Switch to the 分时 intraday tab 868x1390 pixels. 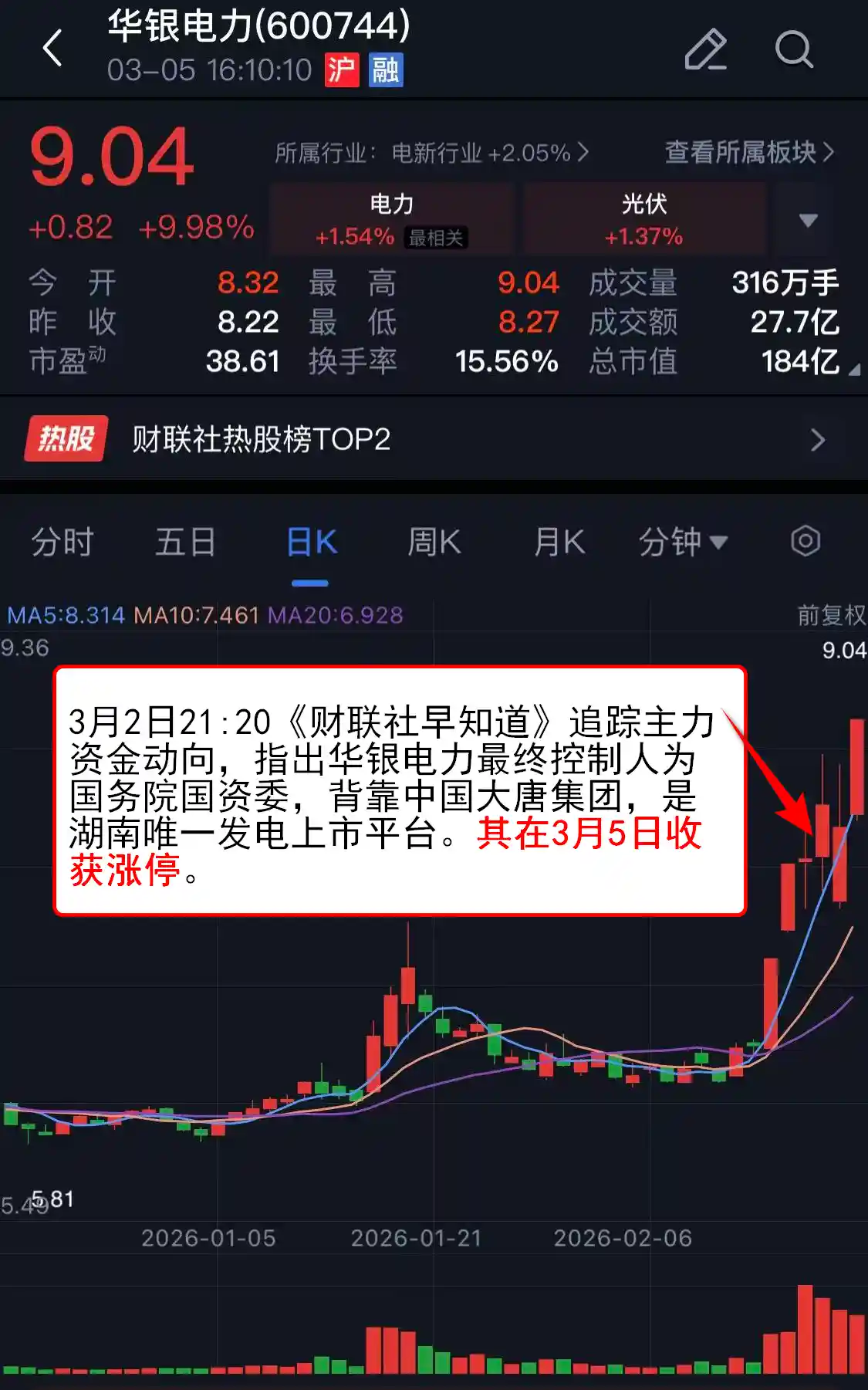point(62,542)
